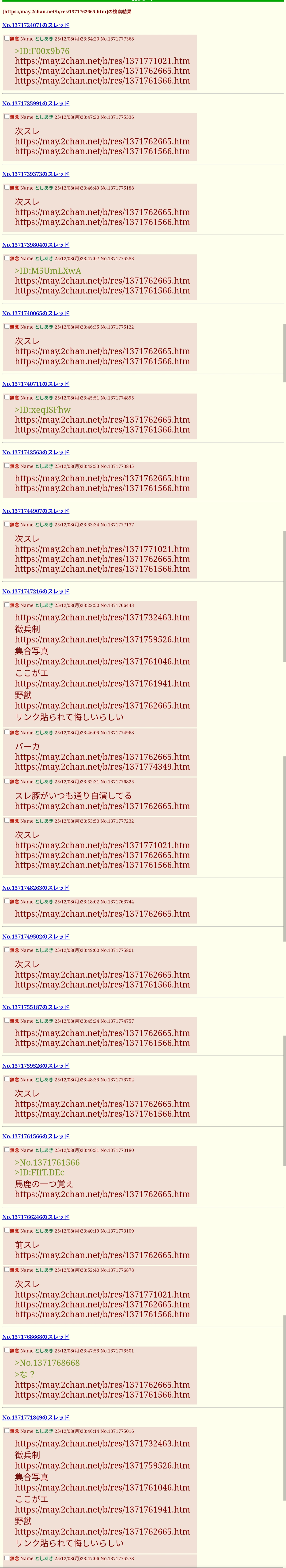The image size is (286, 1568).
Task: Open the No.1371742563 thread link
Action: (35, 452)
